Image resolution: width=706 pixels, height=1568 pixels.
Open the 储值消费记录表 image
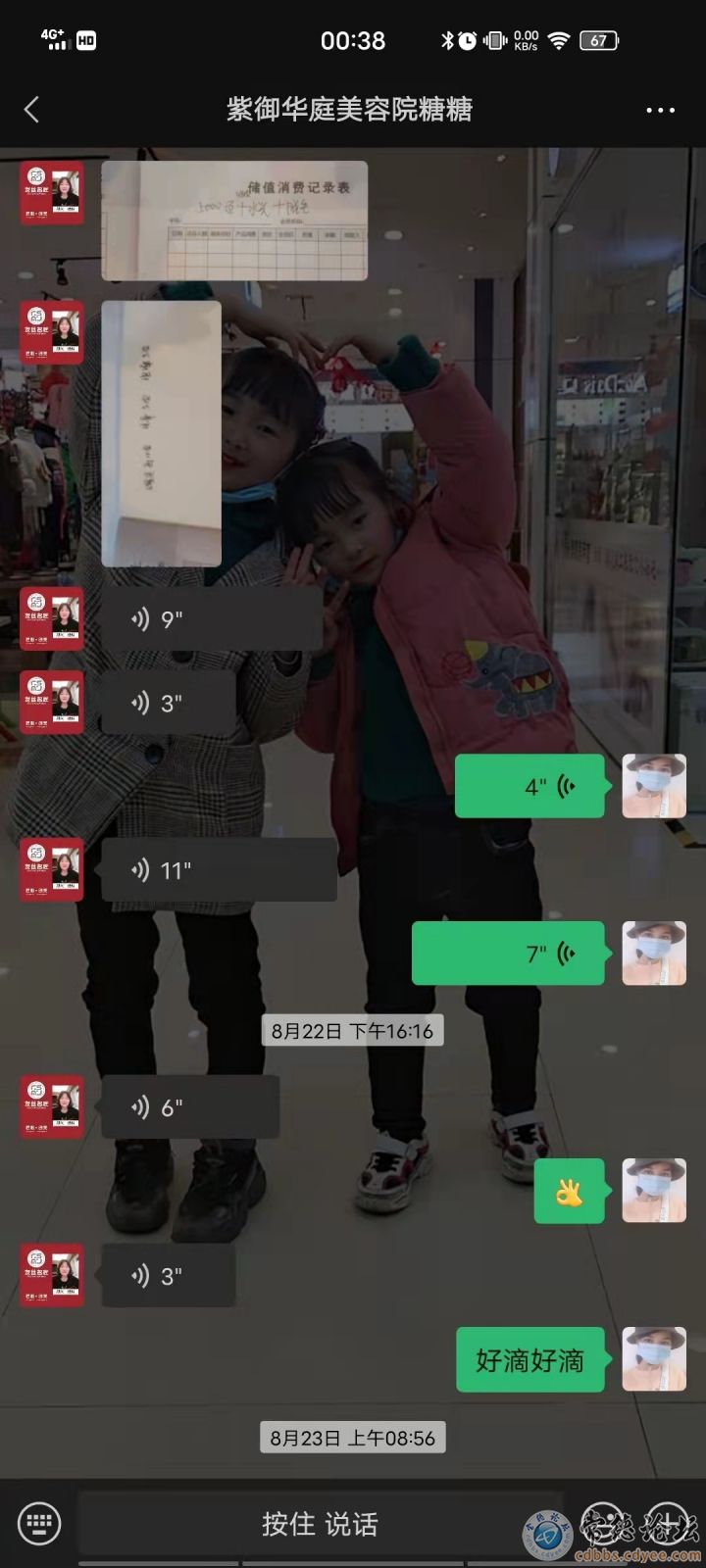pyautogui.click(x=234, y=220)
